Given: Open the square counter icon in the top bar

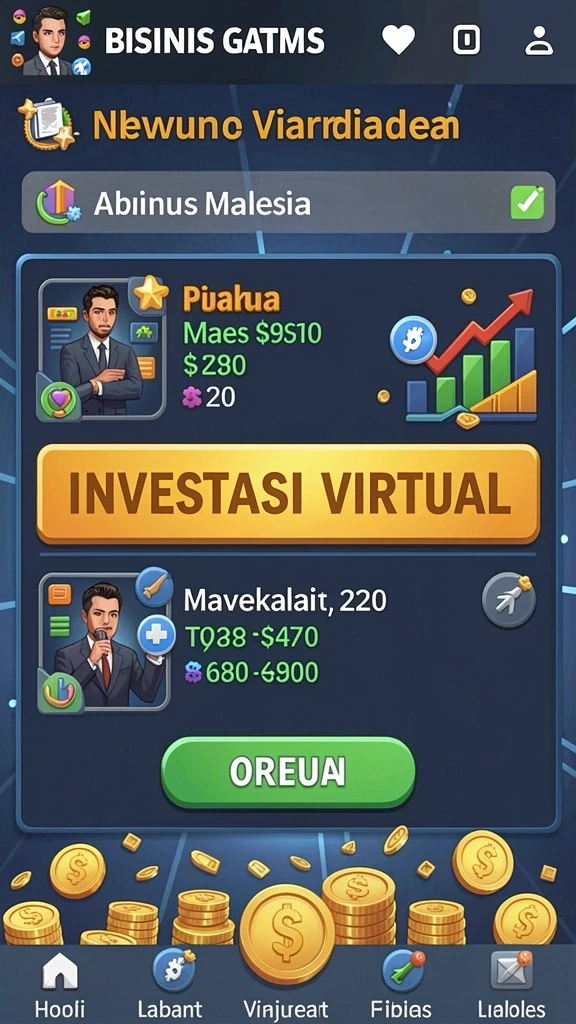Looking at the screenshot, I should [466, 41].
